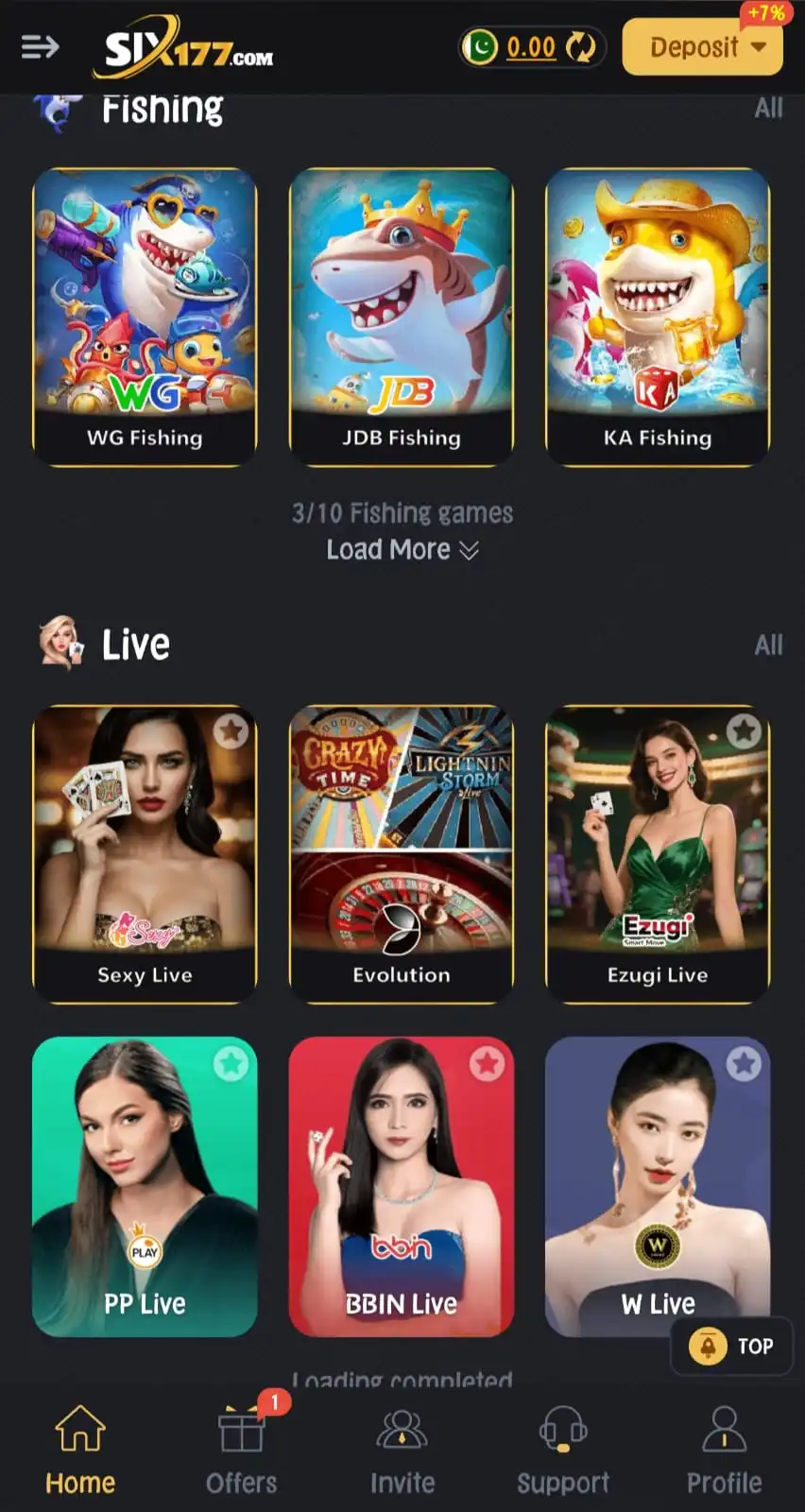Open the Evolution live casino card
Viewport: 805px width, 1512px height.
pos(401,850)
